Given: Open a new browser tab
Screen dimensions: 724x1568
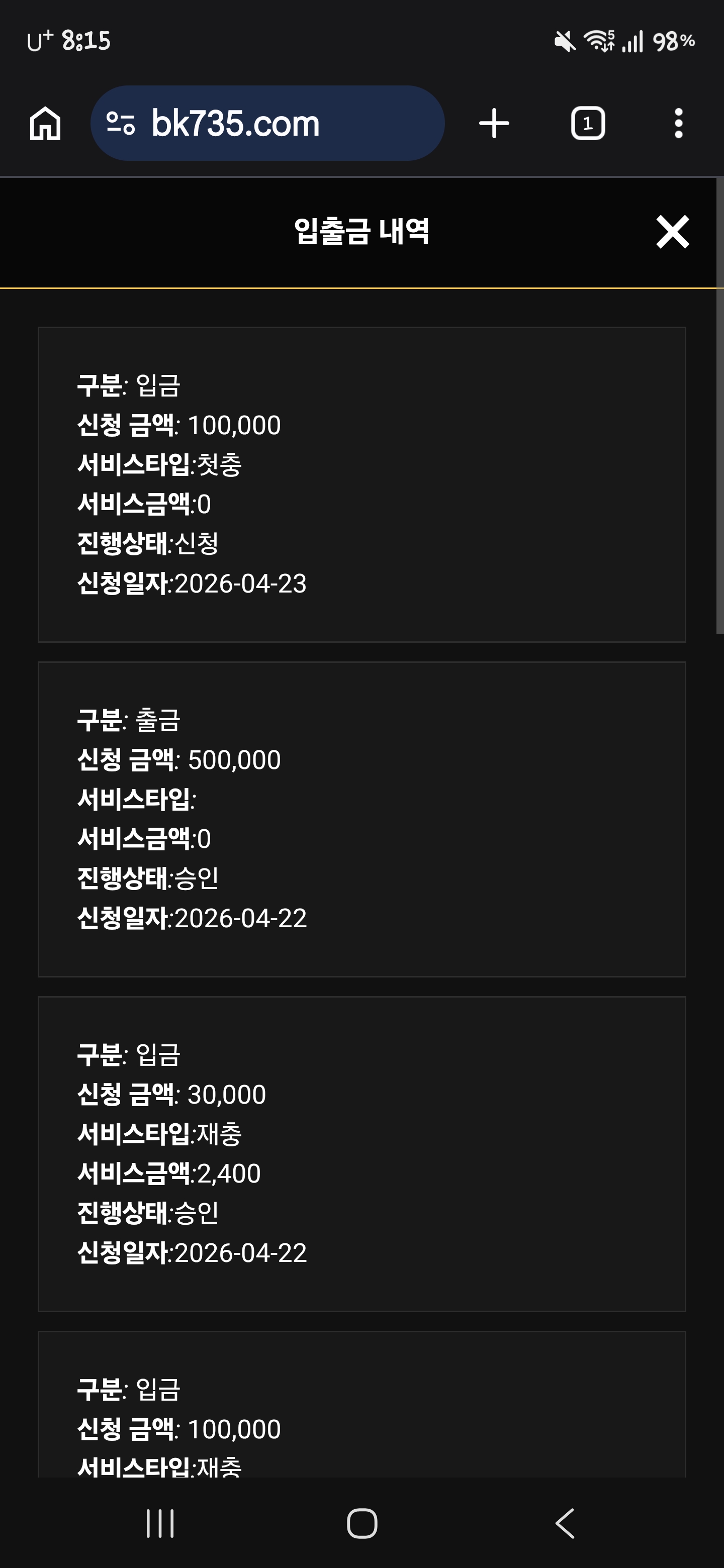Looking at the screenshot, I should [494, 124].
